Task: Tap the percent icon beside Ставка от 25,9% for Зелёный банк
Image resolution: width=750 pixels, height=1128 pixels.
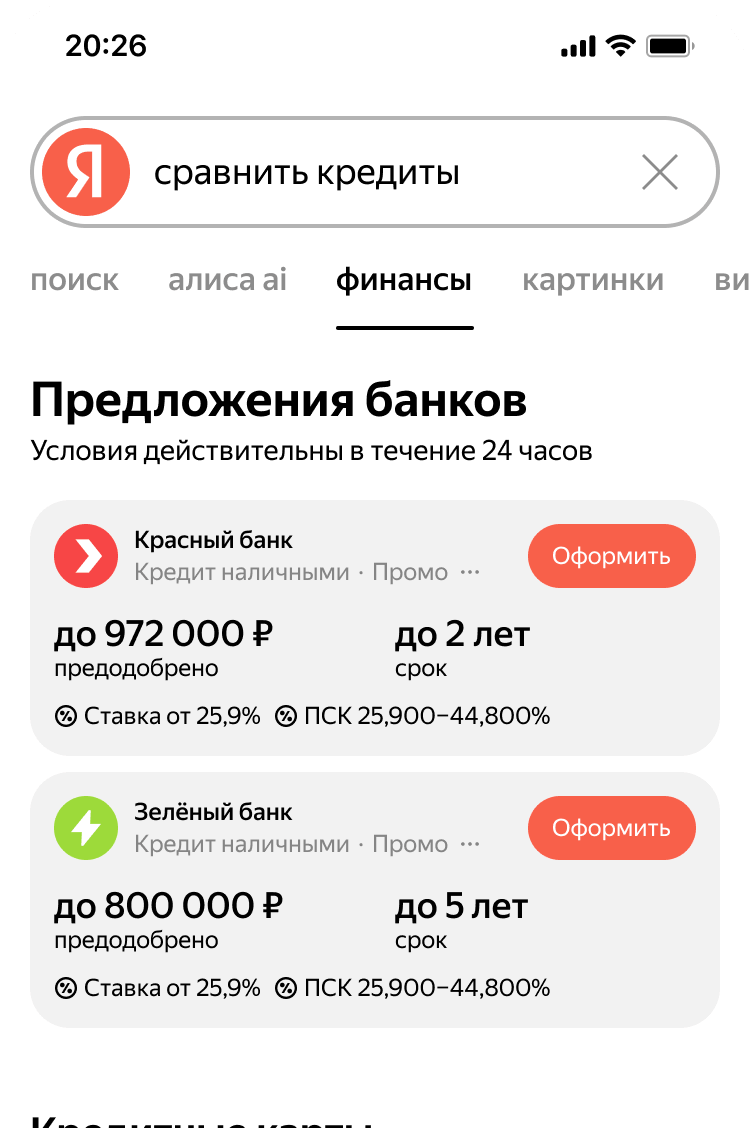Action: point(64,987)
